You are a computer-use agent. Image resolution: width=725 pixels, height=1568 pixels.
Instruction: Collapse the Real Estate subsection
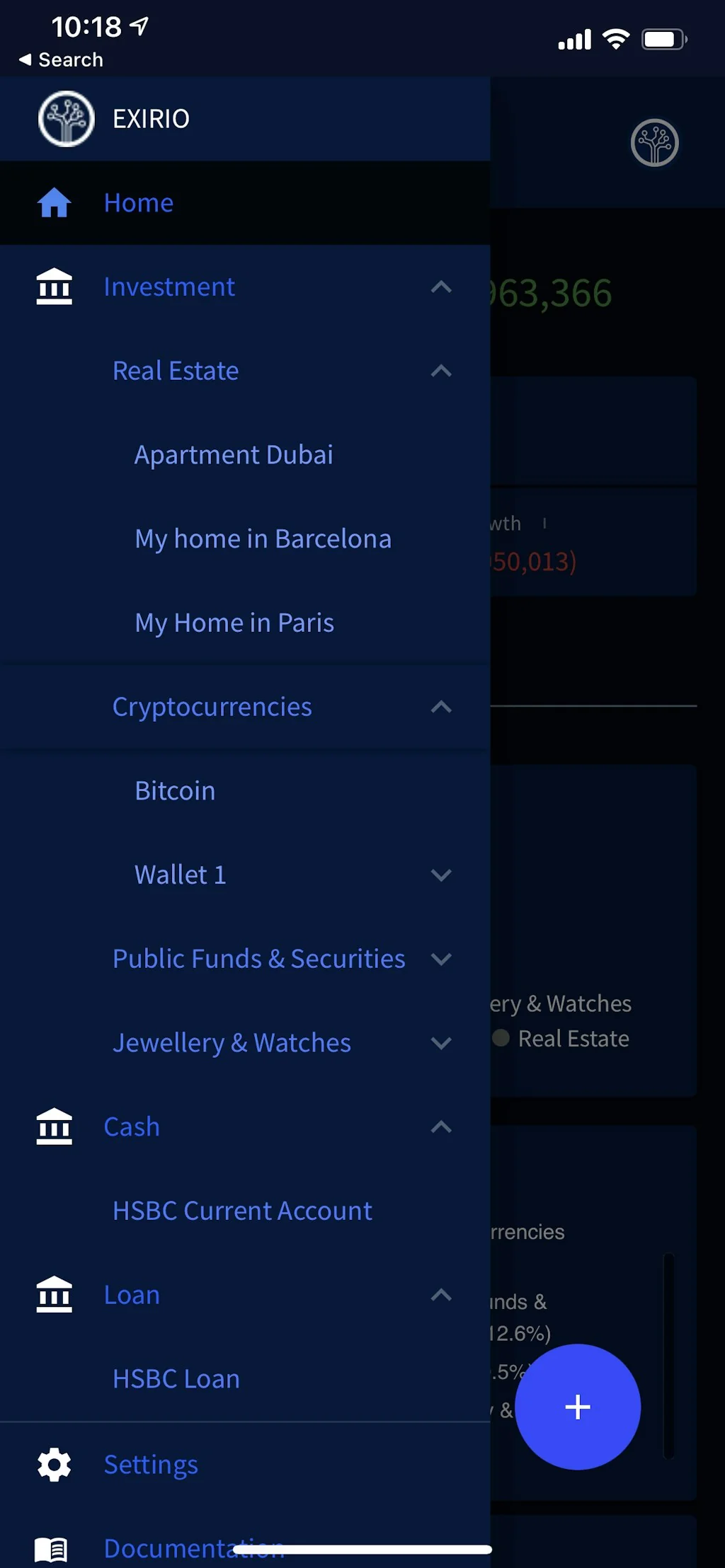coord(441,371)
